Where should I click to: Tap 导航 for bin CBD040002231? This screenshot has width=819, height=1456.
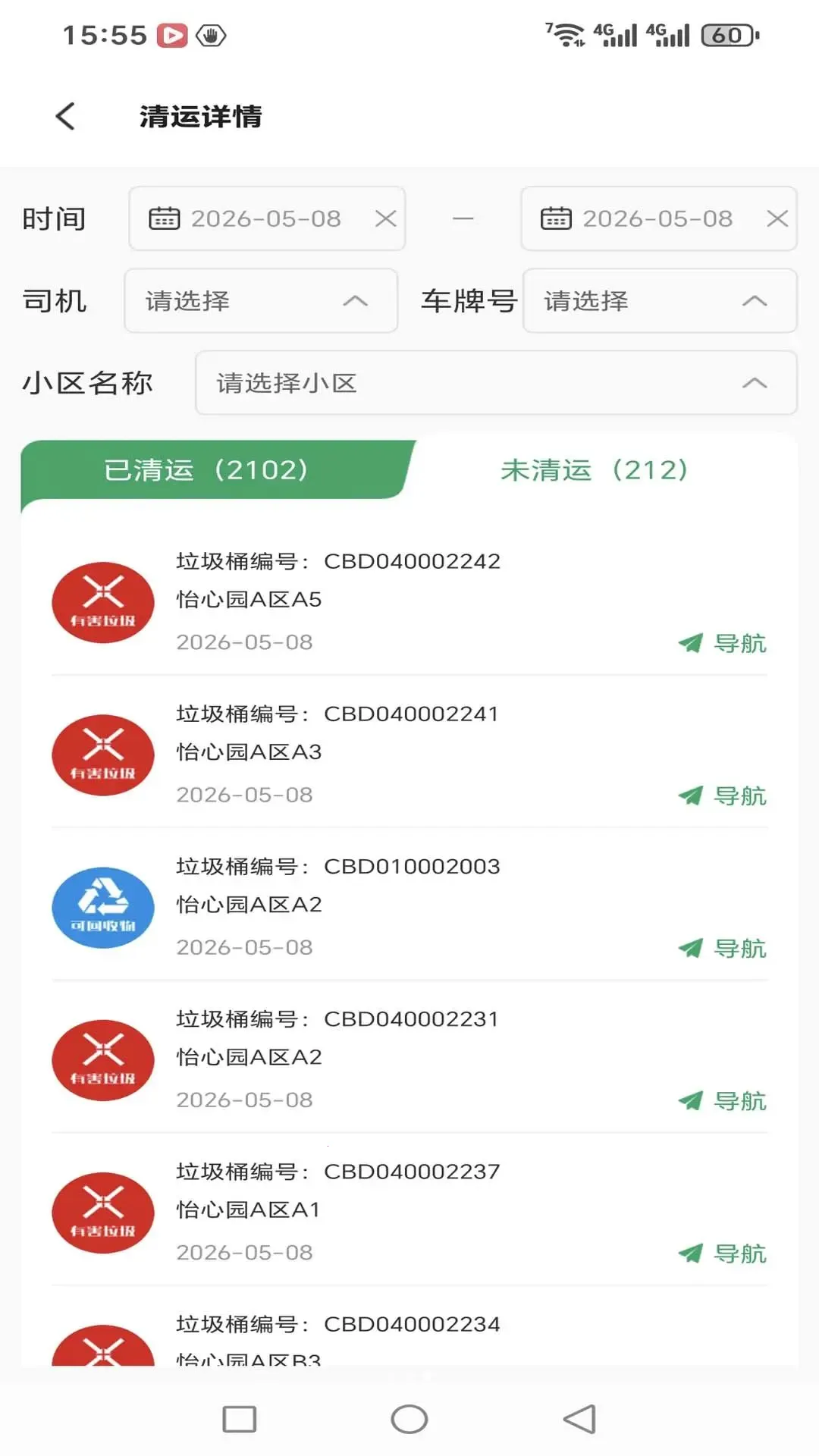[x=722, y=1100]
